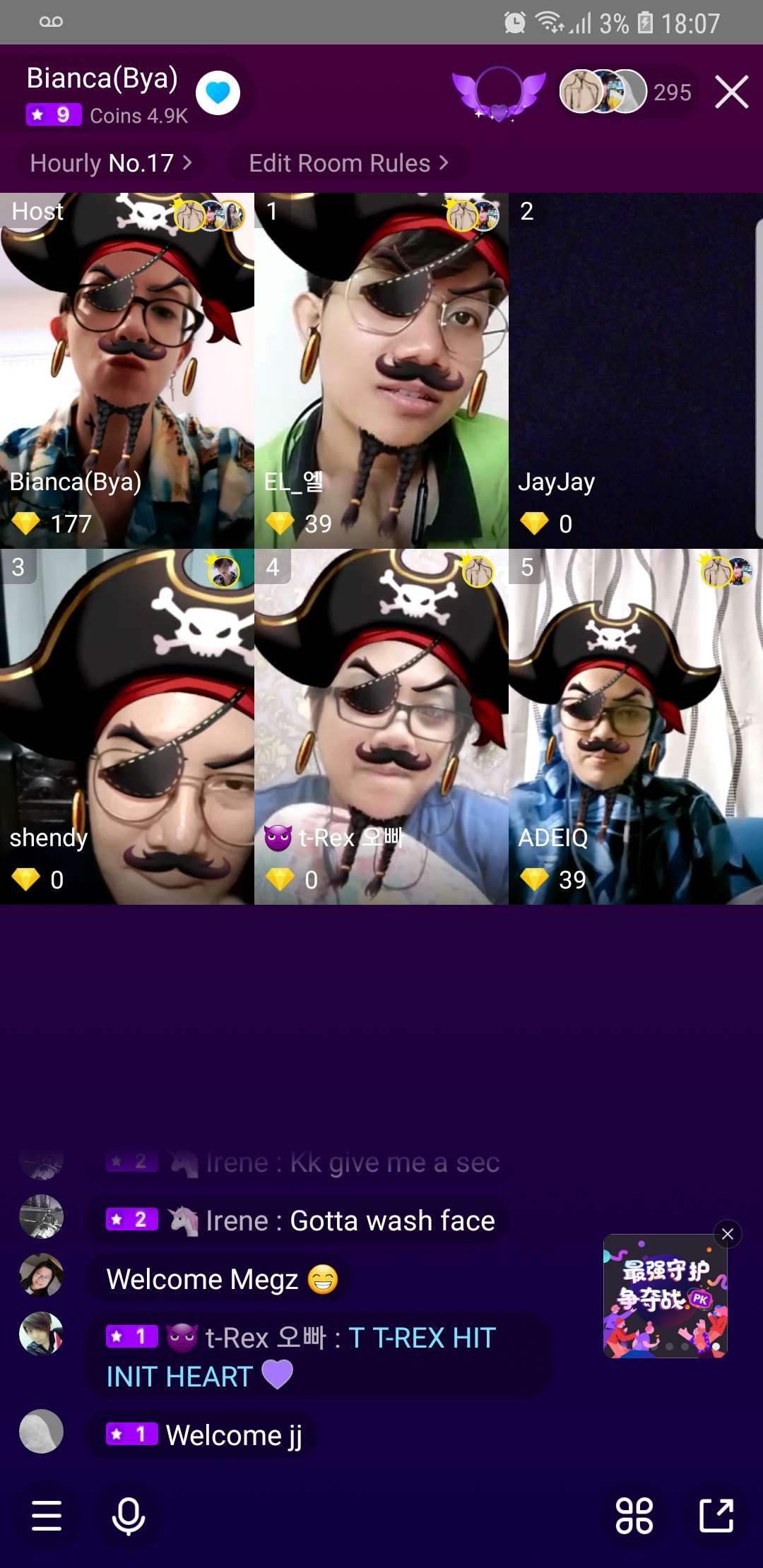Viewport: 763px width, 1568px height.
Task: Share this live room
Action: click(x=716, y=1516)
